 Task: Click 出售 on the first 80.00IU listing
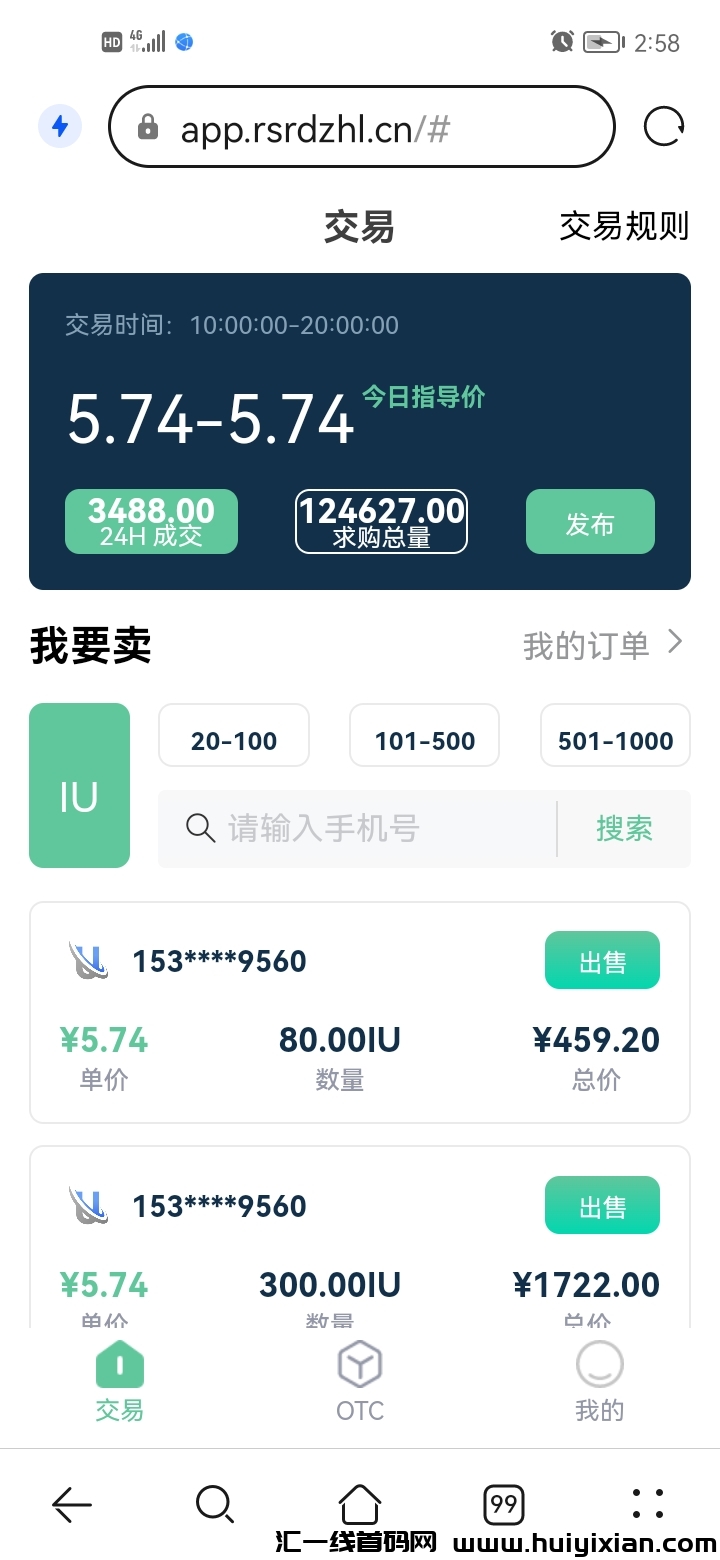[602, 960]
